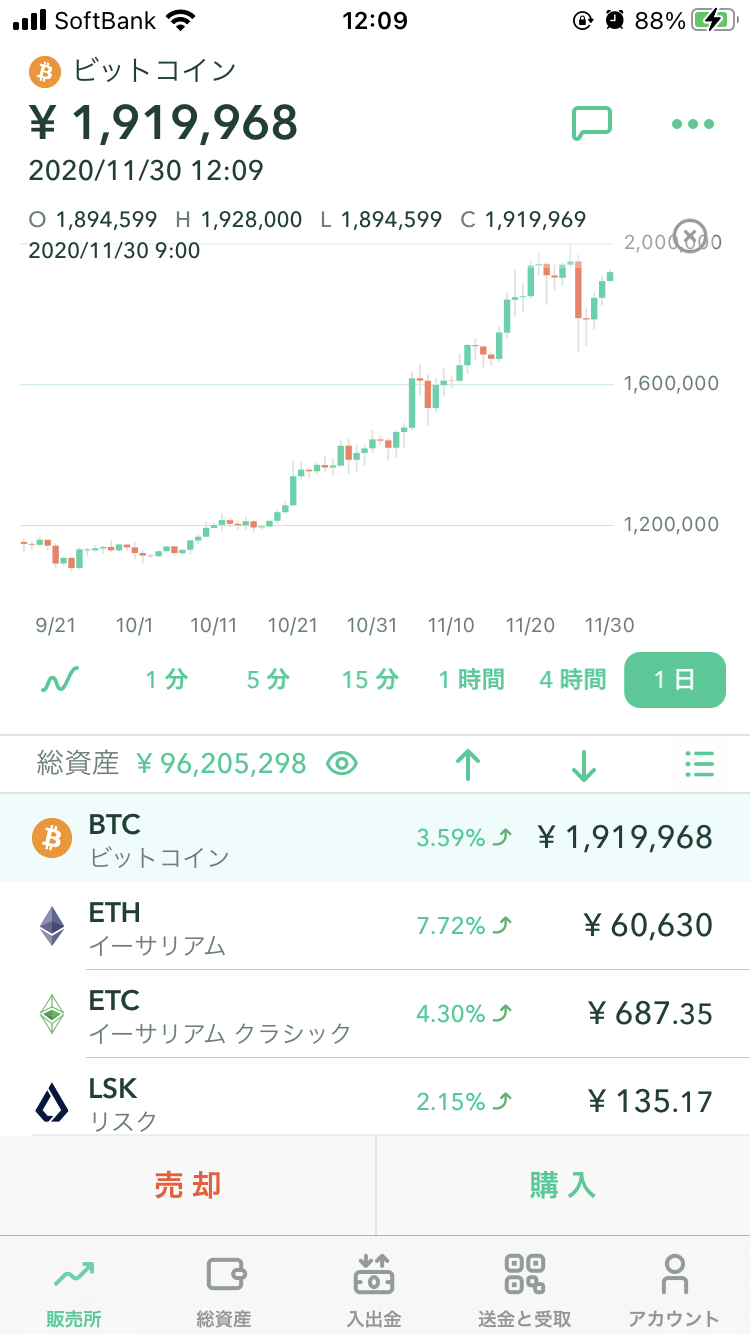The image size is (750, 1334).
Task: Select the 5分 chart interval
Action: click(x=267, y=680)
